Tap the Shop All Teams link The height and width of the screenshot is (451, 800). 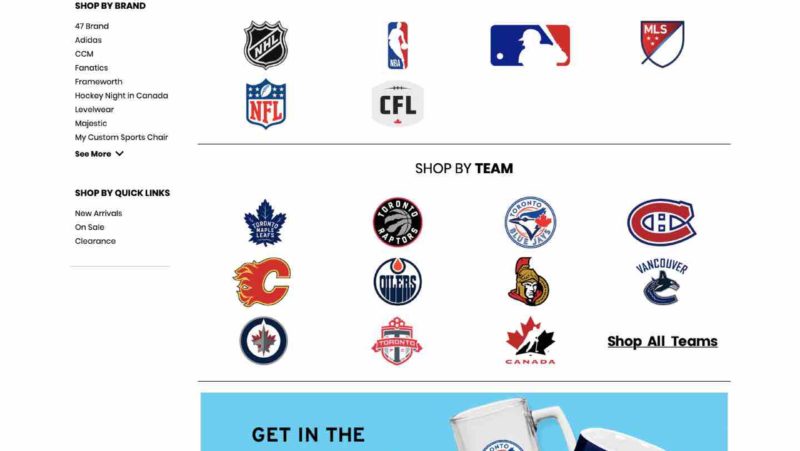(662, 341)
